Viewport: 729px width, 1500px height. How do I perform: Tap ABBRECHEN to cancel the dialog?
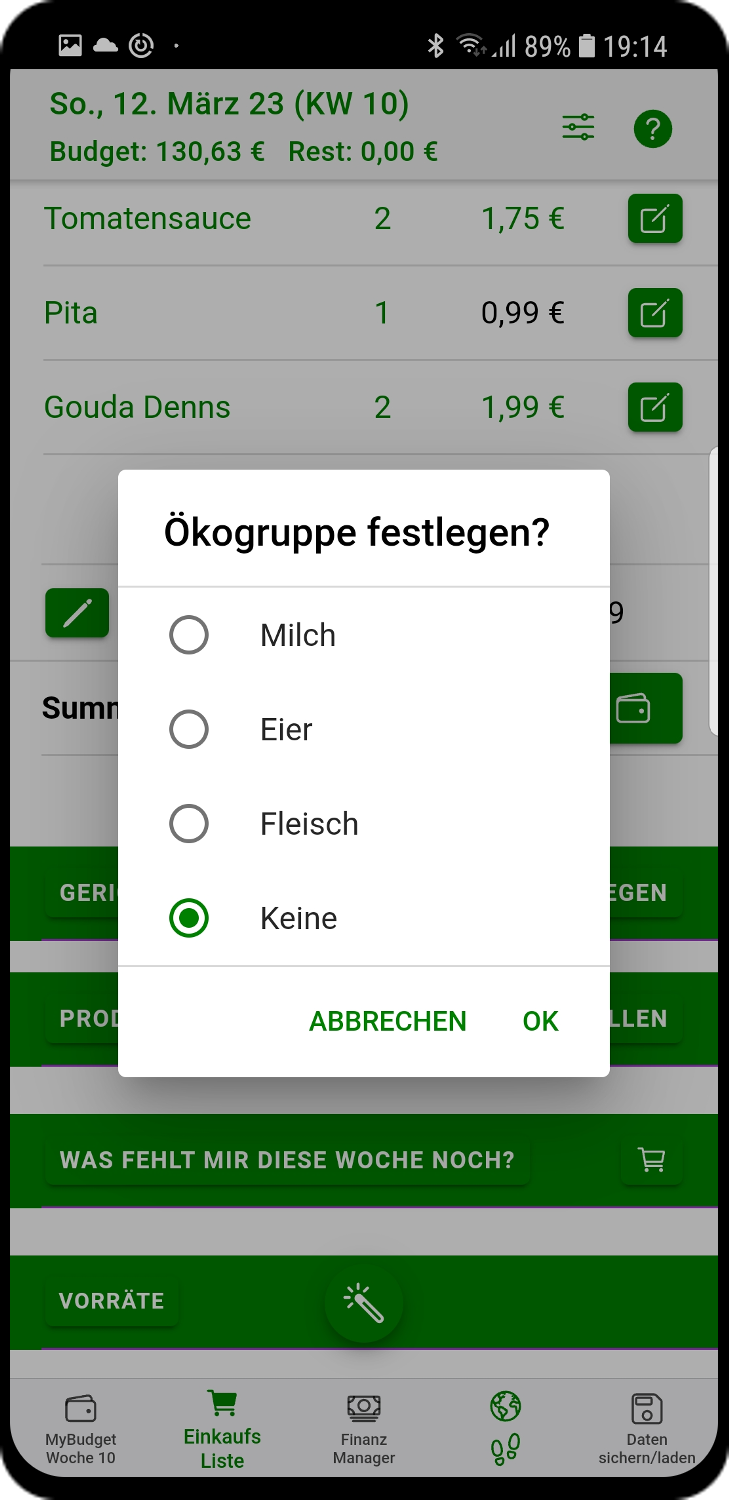coord(388,1021)
